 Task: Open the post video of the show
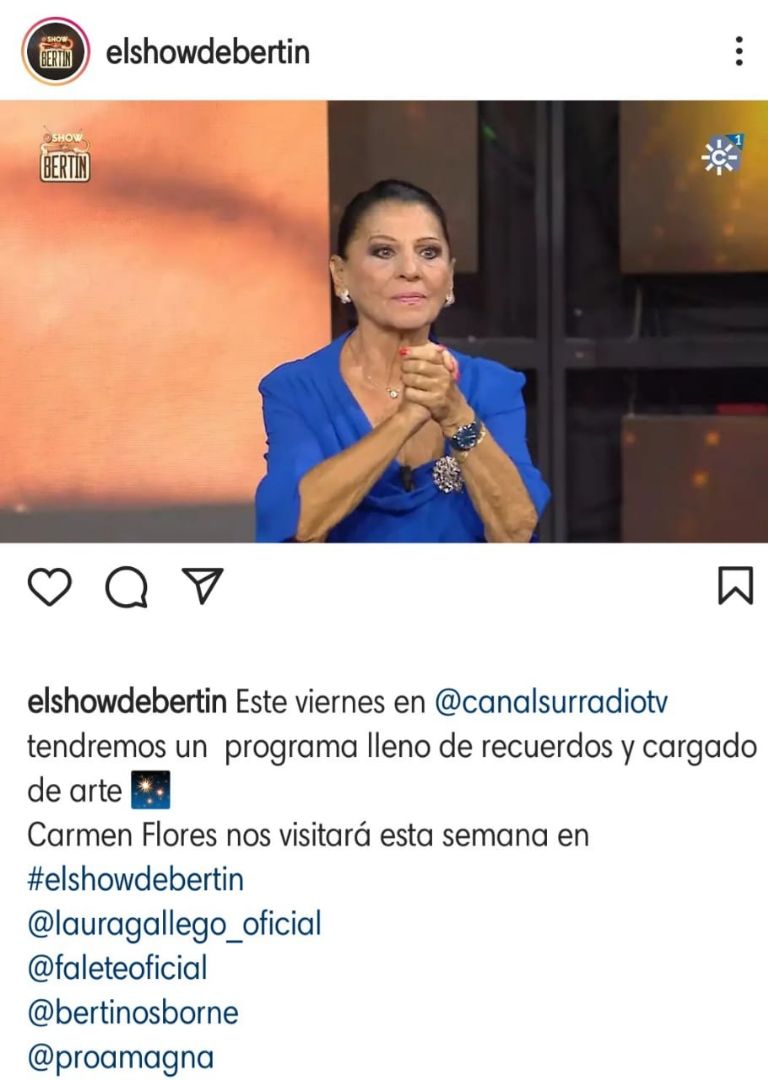click(x=384, y=321)
